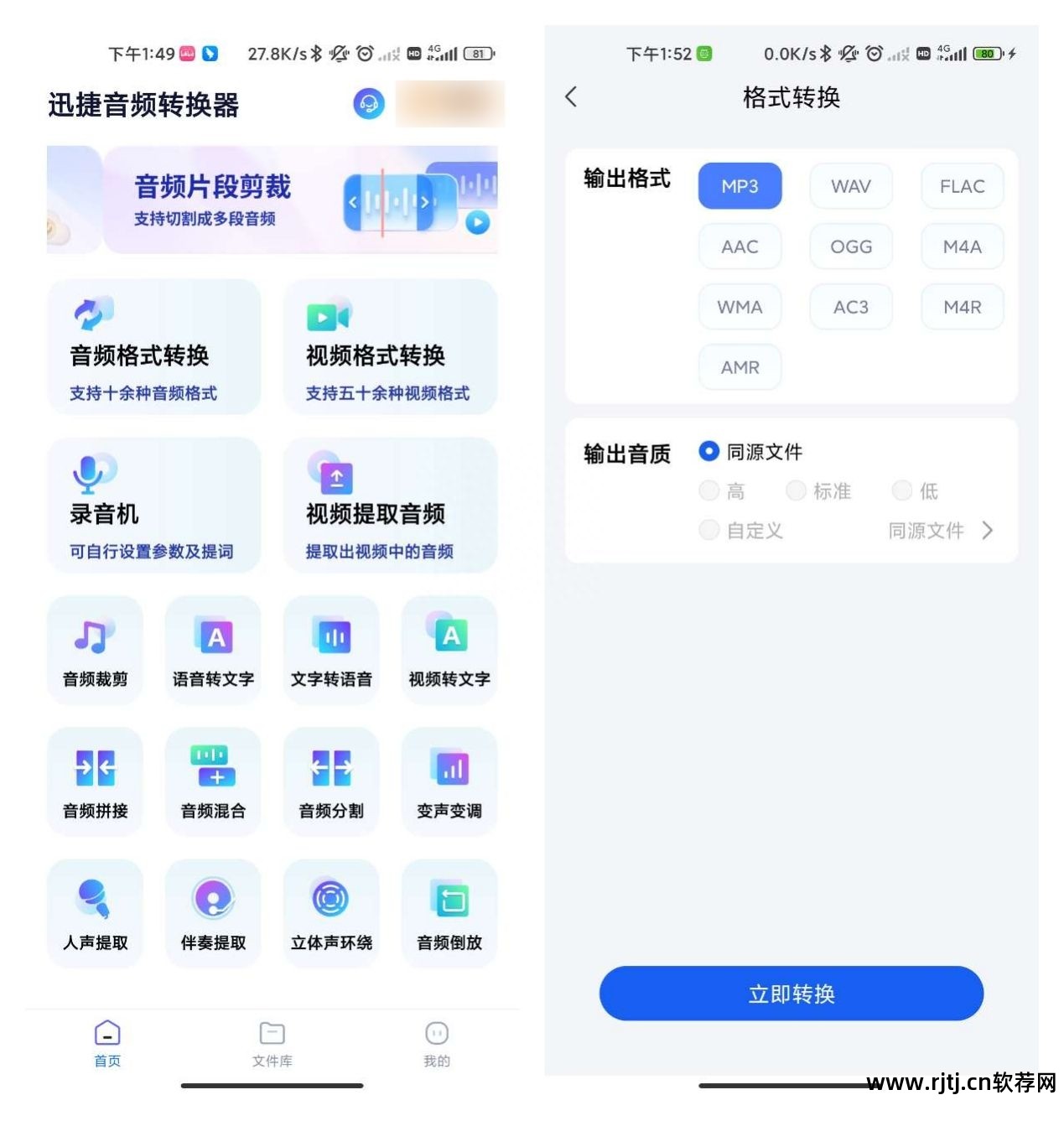Screen dimensions: 1064x1121
Task: Pick the M4R output format
Action: [962, 307]
